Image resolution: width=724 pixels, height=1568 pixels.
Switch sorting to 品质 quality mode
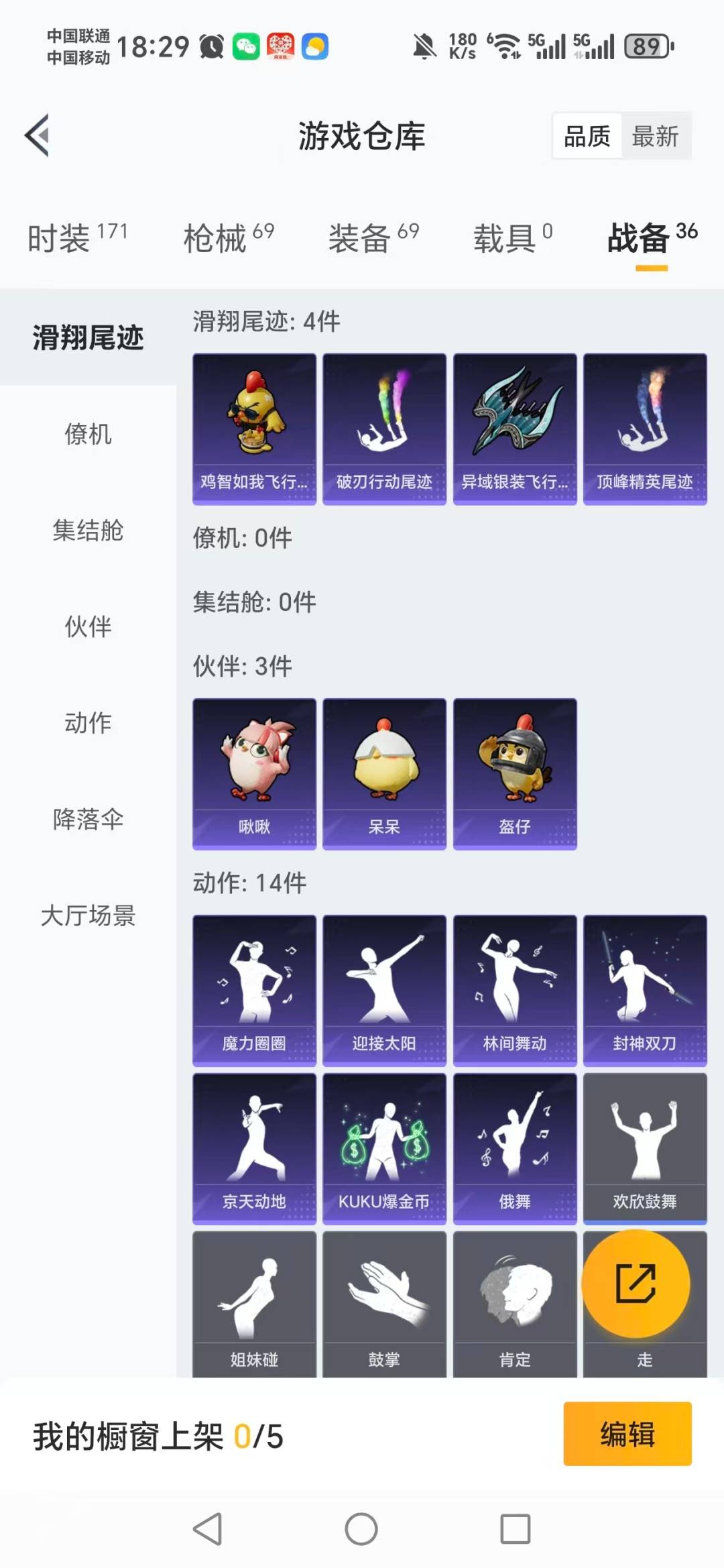pos(585,135)
